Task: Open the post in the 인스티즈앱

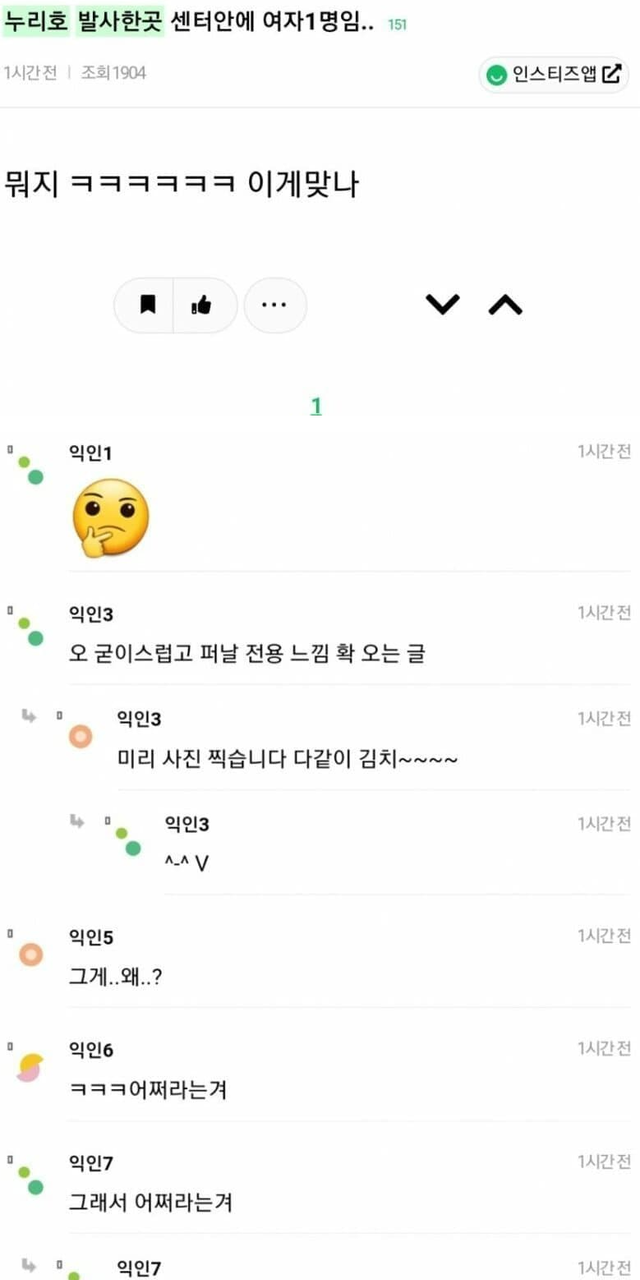Action: coord(553,74)
